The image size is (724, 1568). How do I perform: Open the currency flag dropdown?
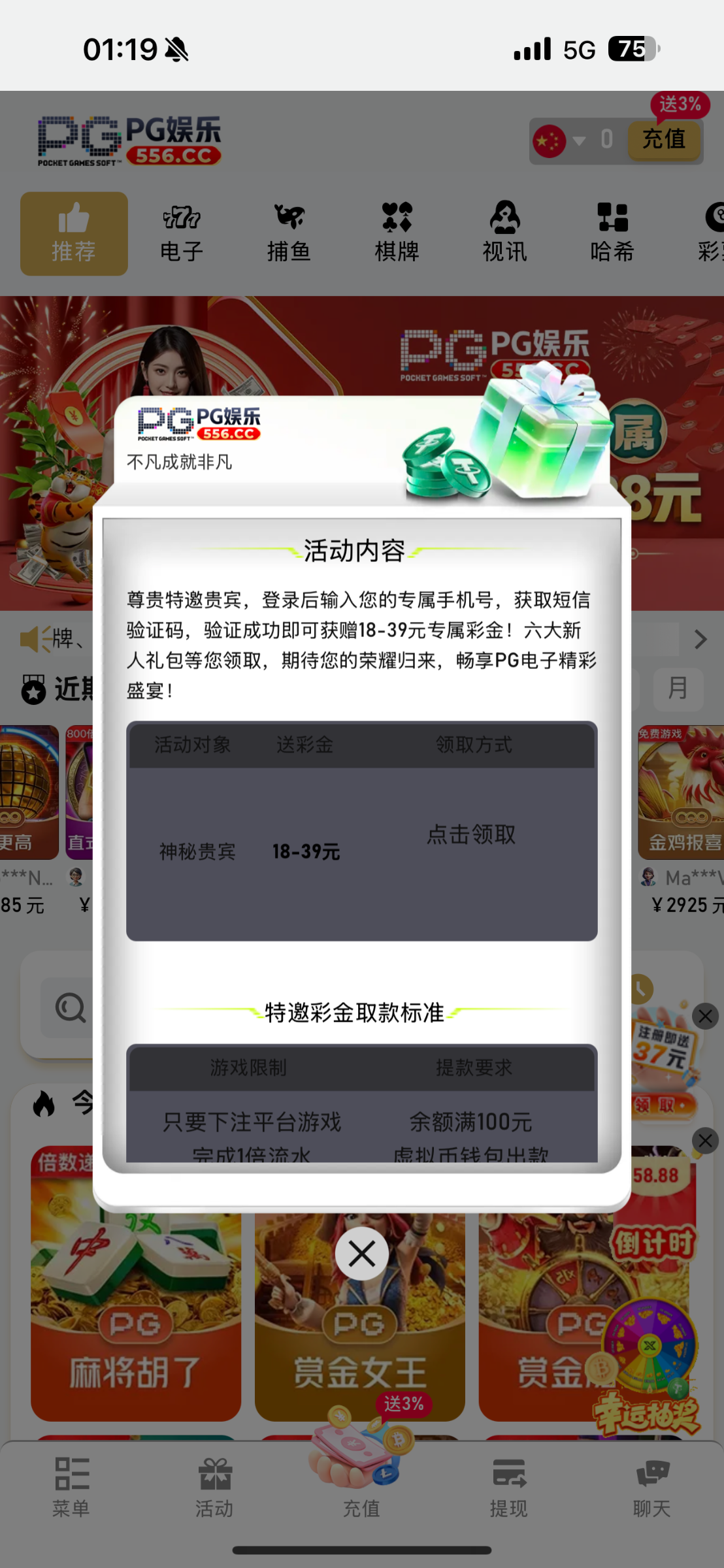click(x=559, y=140)
